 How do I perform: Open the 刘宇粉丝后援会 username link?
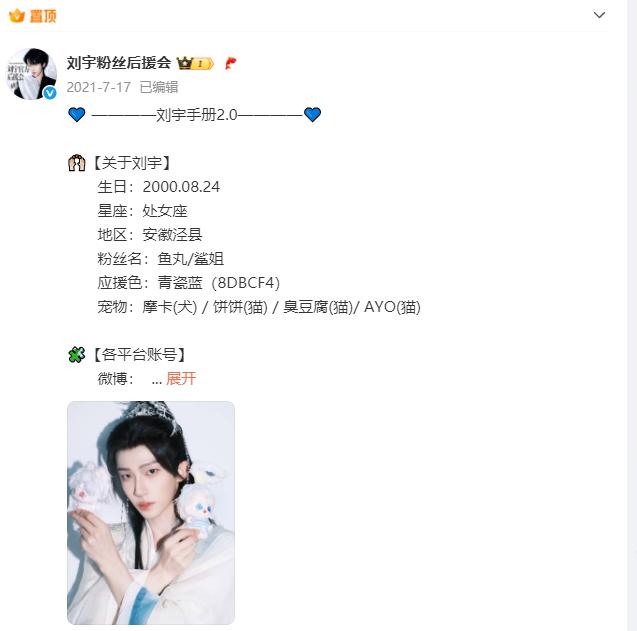(119, 63)
